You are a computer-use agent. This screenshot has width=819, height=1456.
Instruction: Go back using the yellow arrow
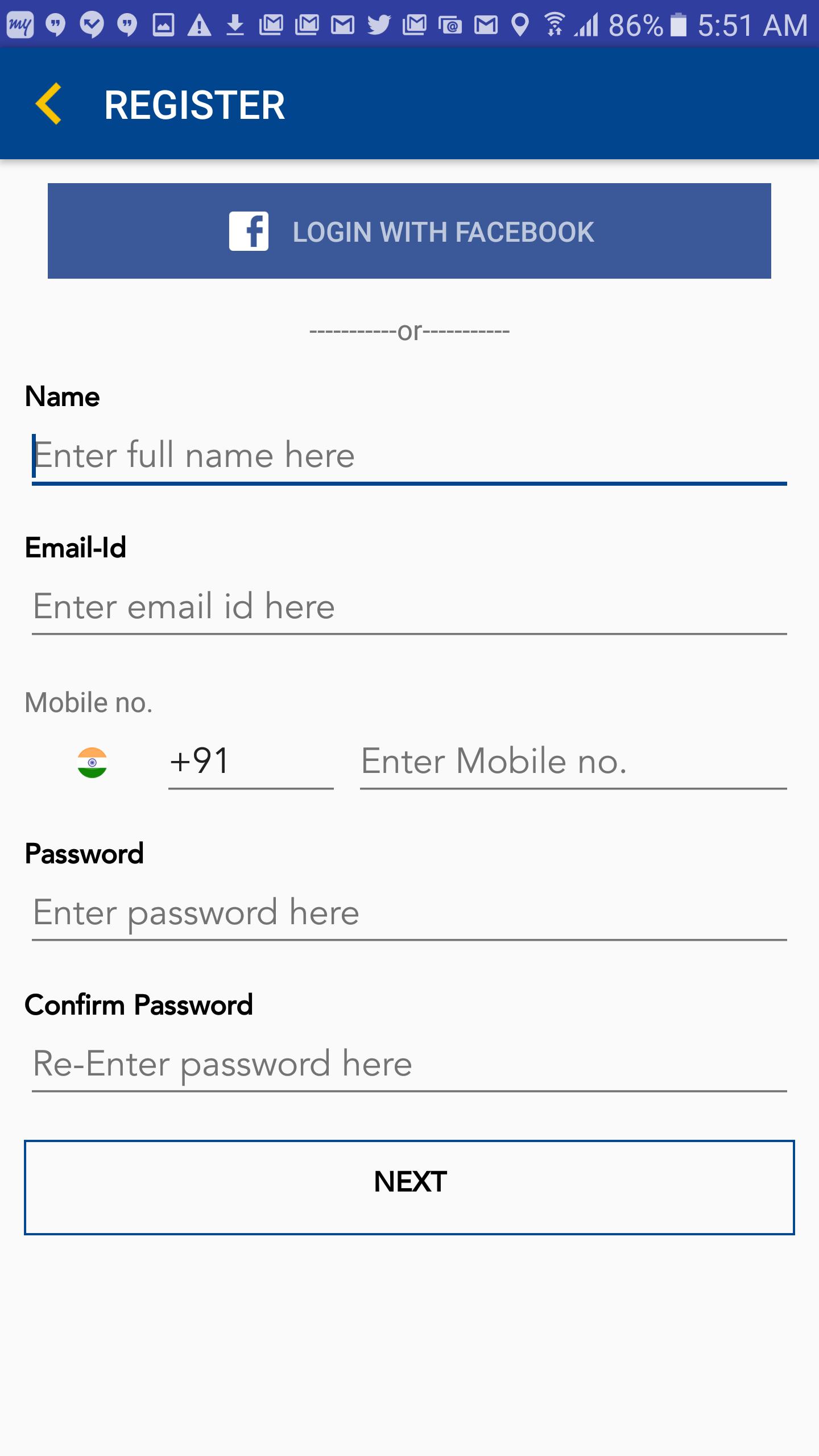click(x=49, y=104)
